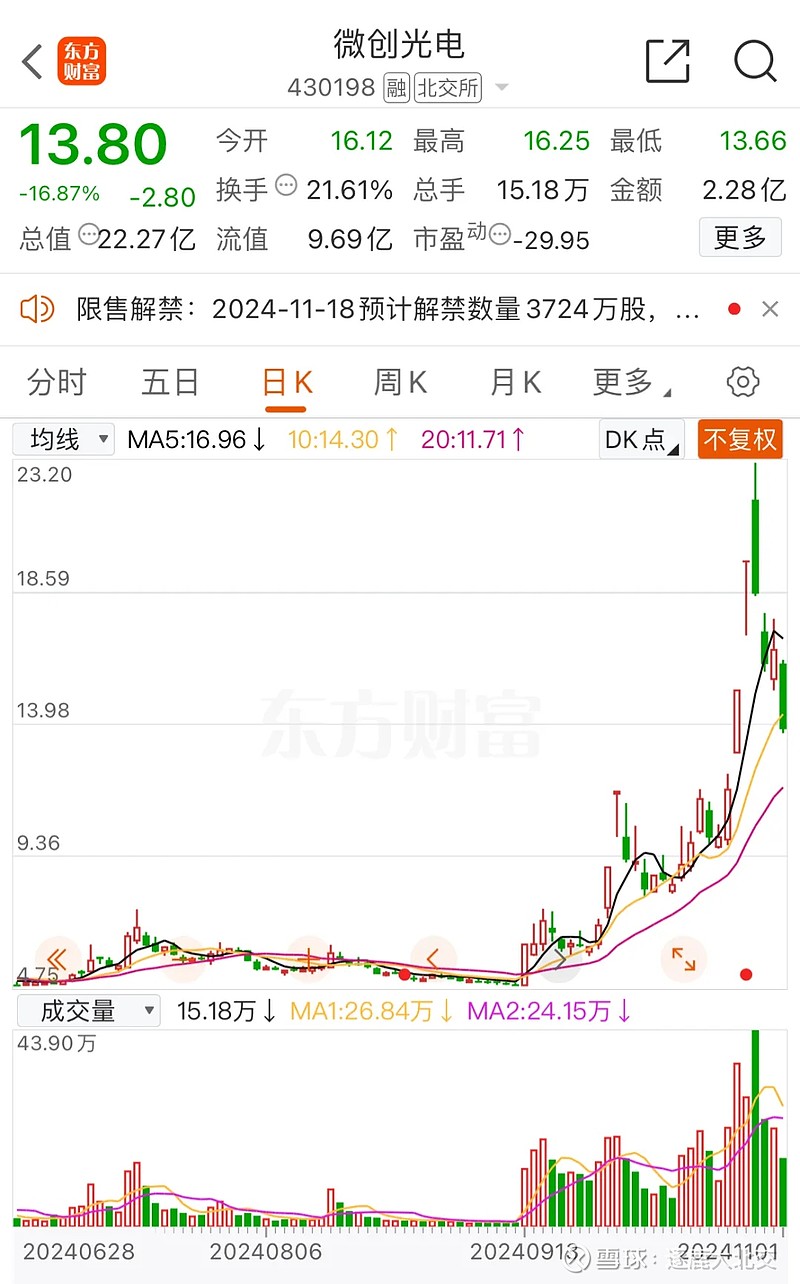Expand chart to full screen

684,959
